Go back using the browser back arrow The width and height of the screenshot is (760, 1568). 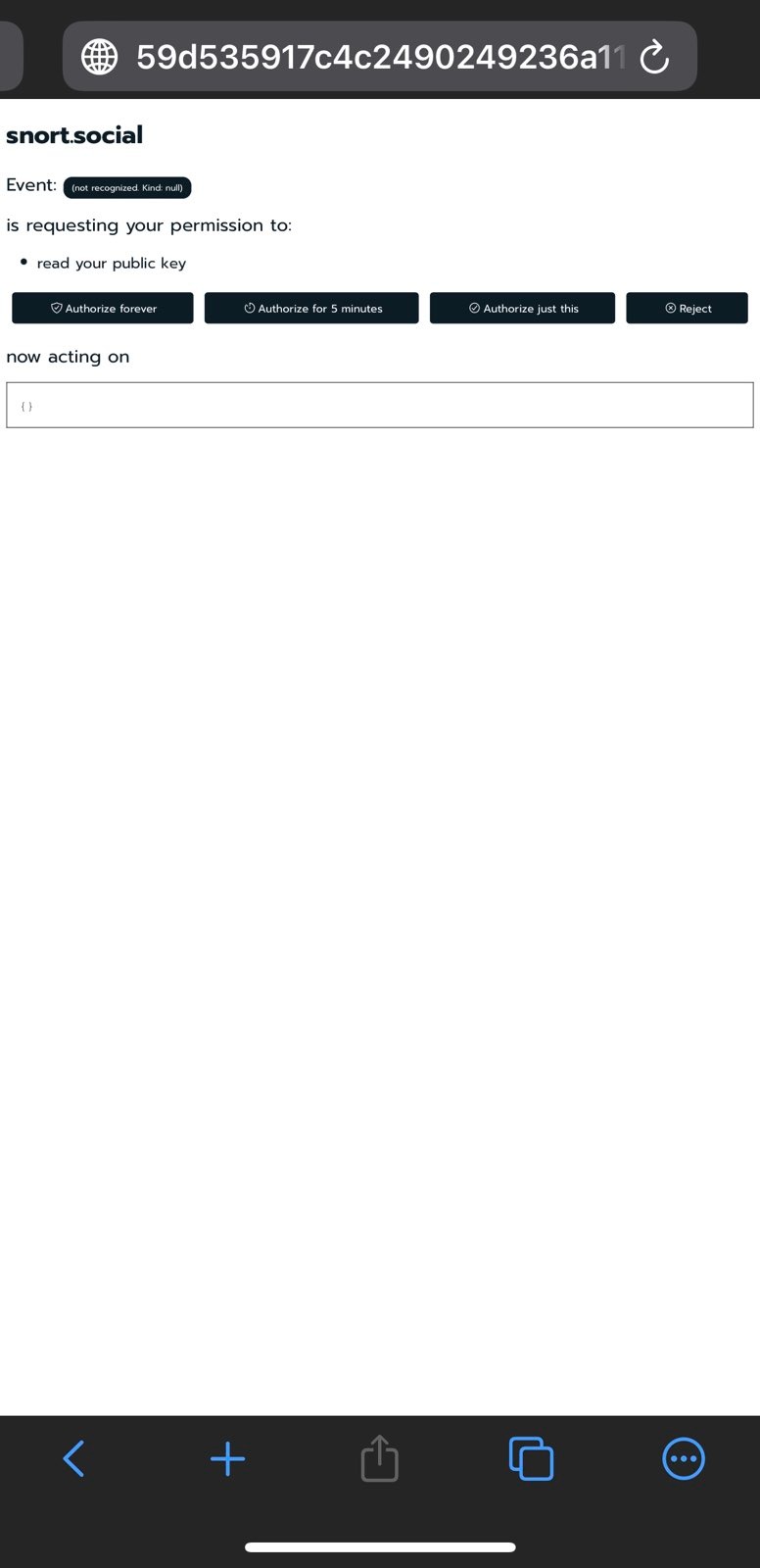click(74, 1458)
